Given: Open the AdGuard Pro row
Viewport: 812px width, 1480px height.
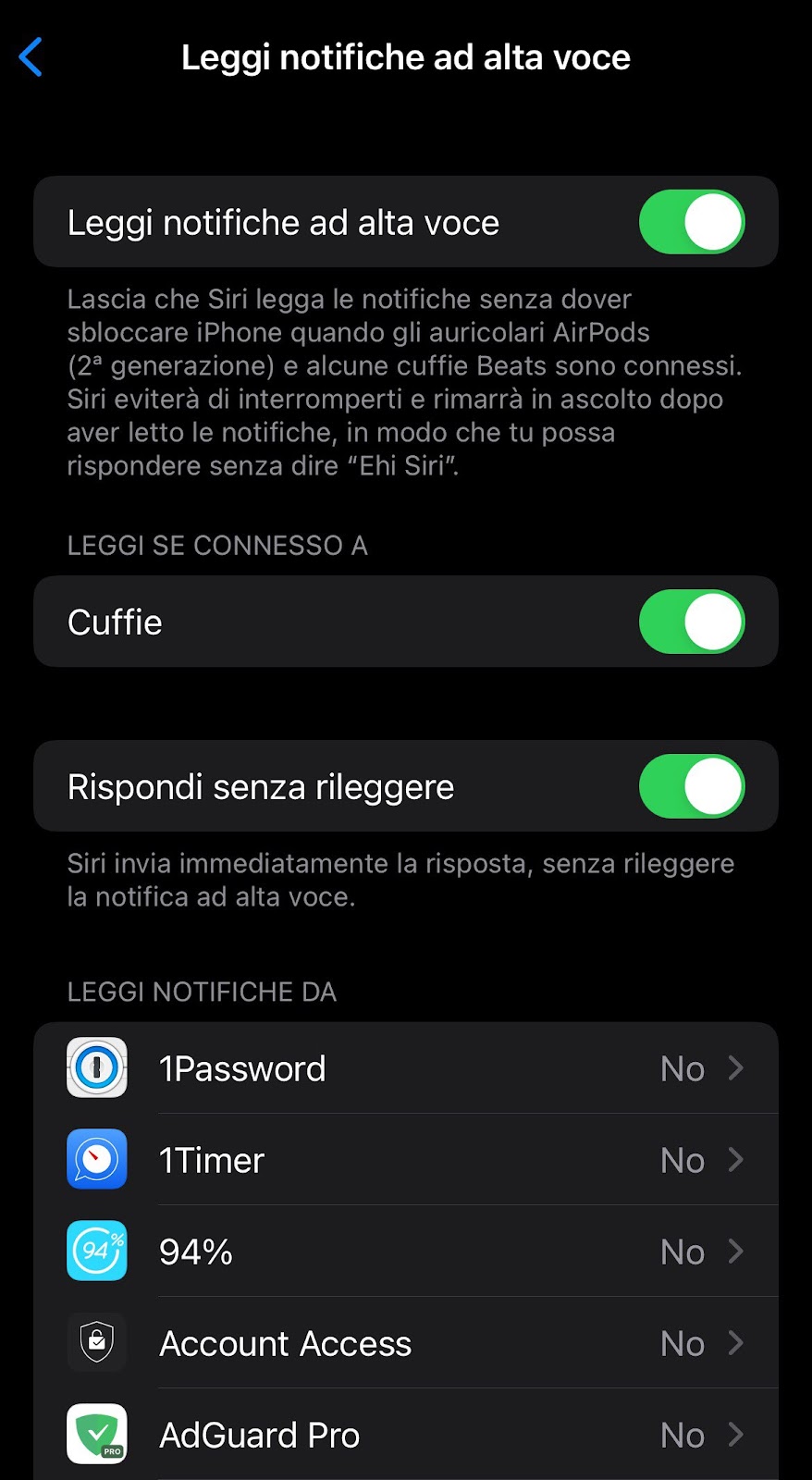Looking at the screenshot, I should 406,1434.
